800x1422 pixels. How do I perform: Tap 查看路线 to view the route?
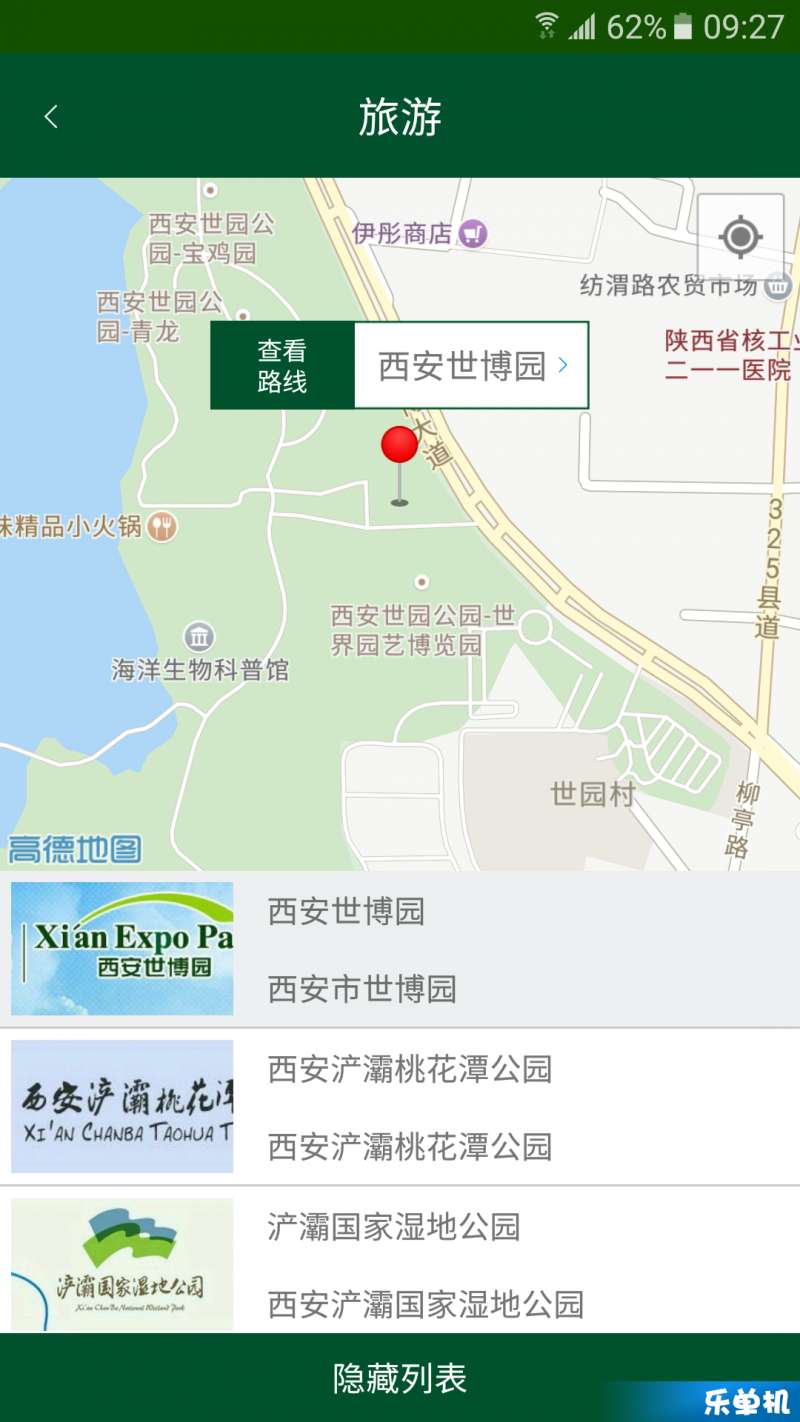click(x=282, y=366)
